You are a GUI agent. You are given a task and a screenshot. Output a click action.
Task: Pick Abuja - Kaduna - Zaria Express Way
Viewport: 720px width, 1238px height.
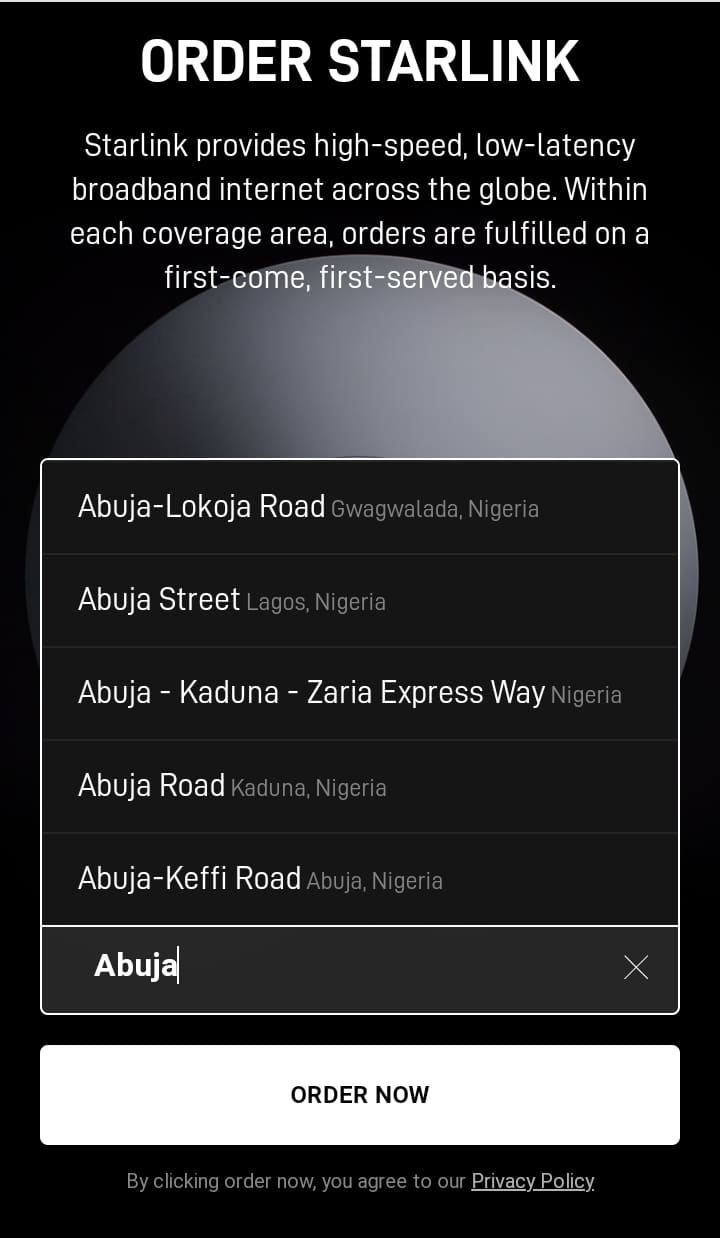(x=349, y=692)
